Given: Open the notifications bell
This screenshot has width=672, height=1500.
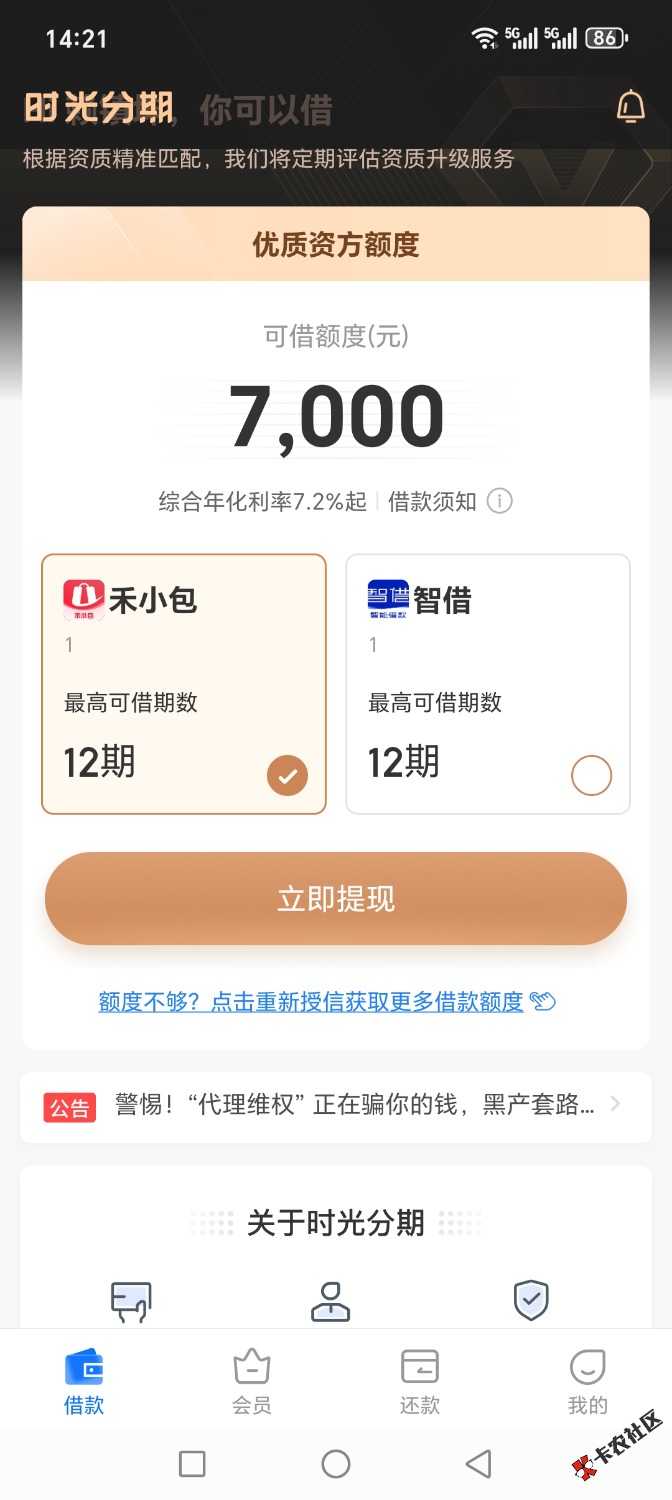Looking at the screenshot, I should click(630, 107).
